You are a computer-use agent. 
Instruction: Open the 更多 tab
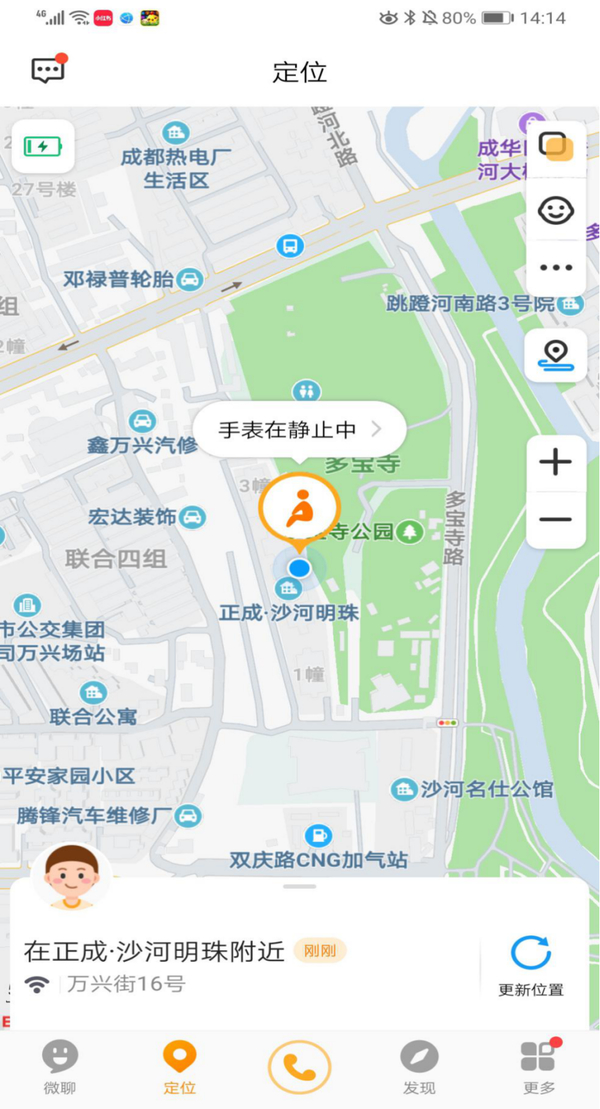[538, 1067]
